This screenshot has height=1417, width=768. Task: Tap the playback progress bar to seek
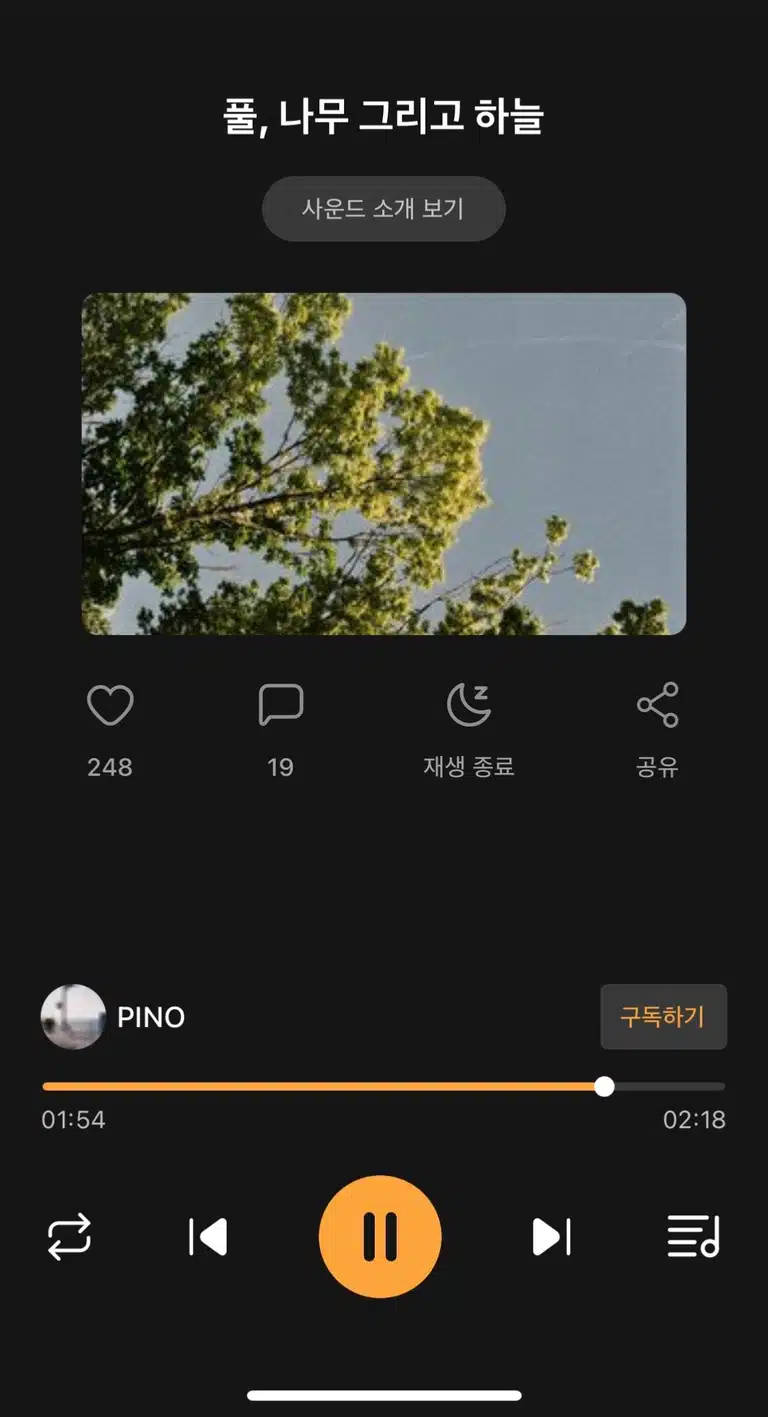coord(384,1086)
